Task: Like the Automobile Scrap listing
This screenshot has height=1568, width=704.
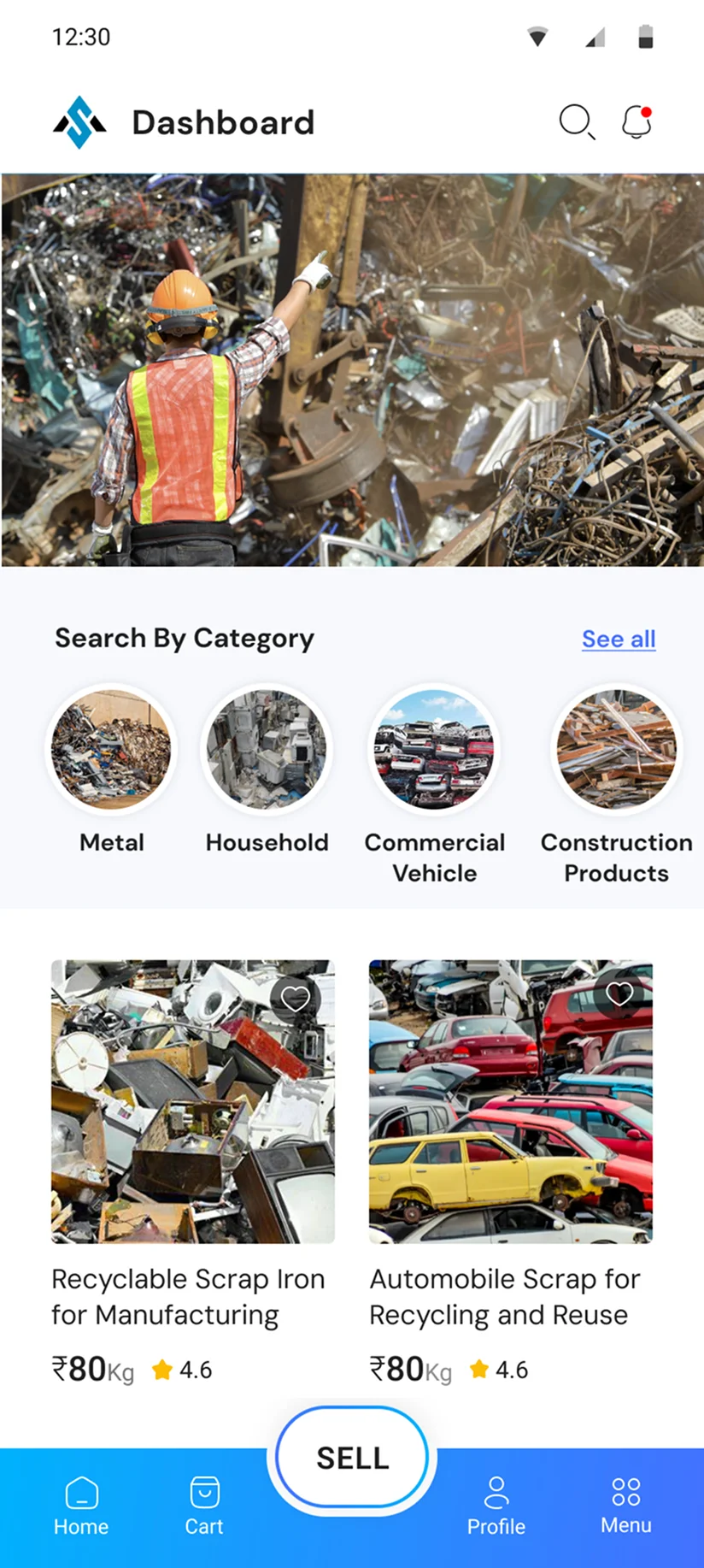Action: click(x=619, y=993)
